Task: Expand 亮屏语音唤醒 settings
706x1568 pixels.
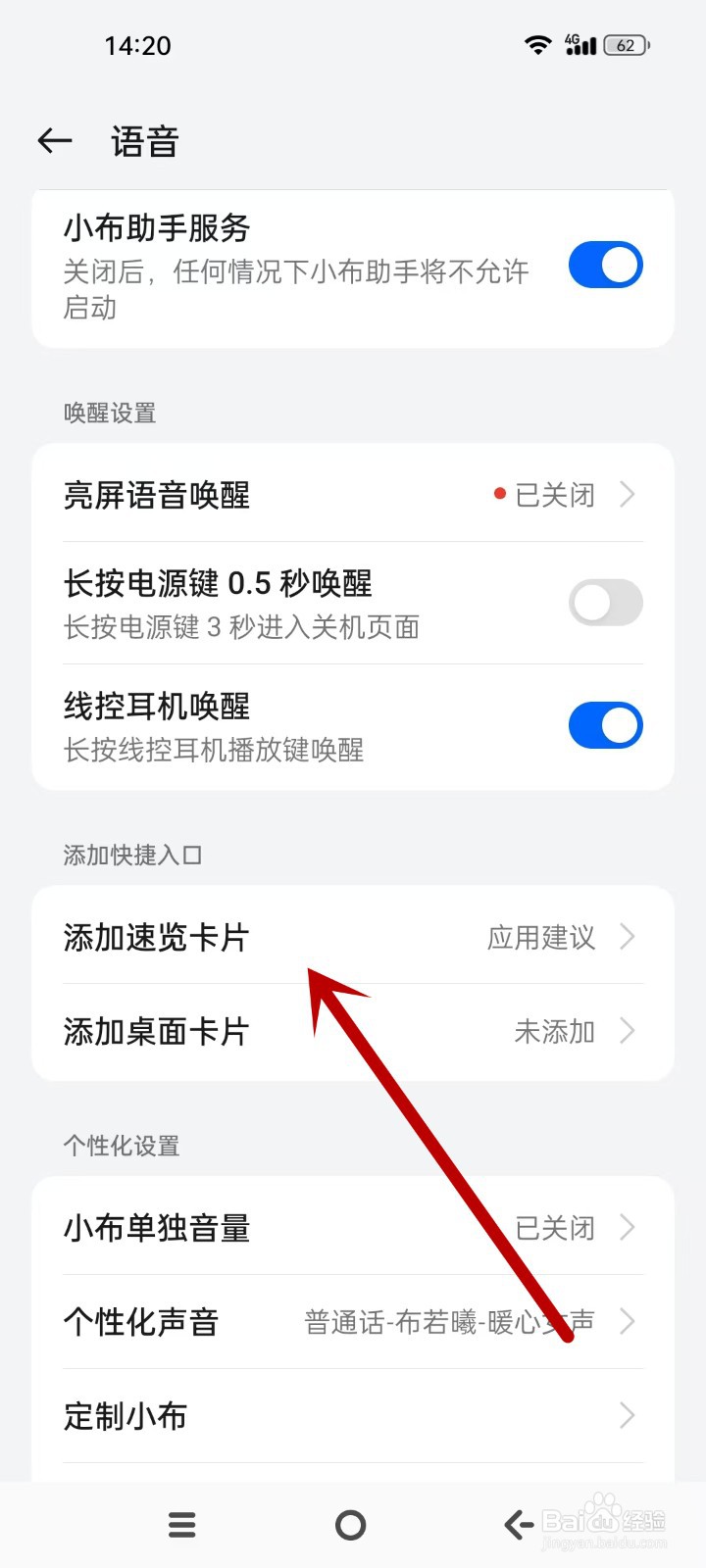Action: [353, 495]
